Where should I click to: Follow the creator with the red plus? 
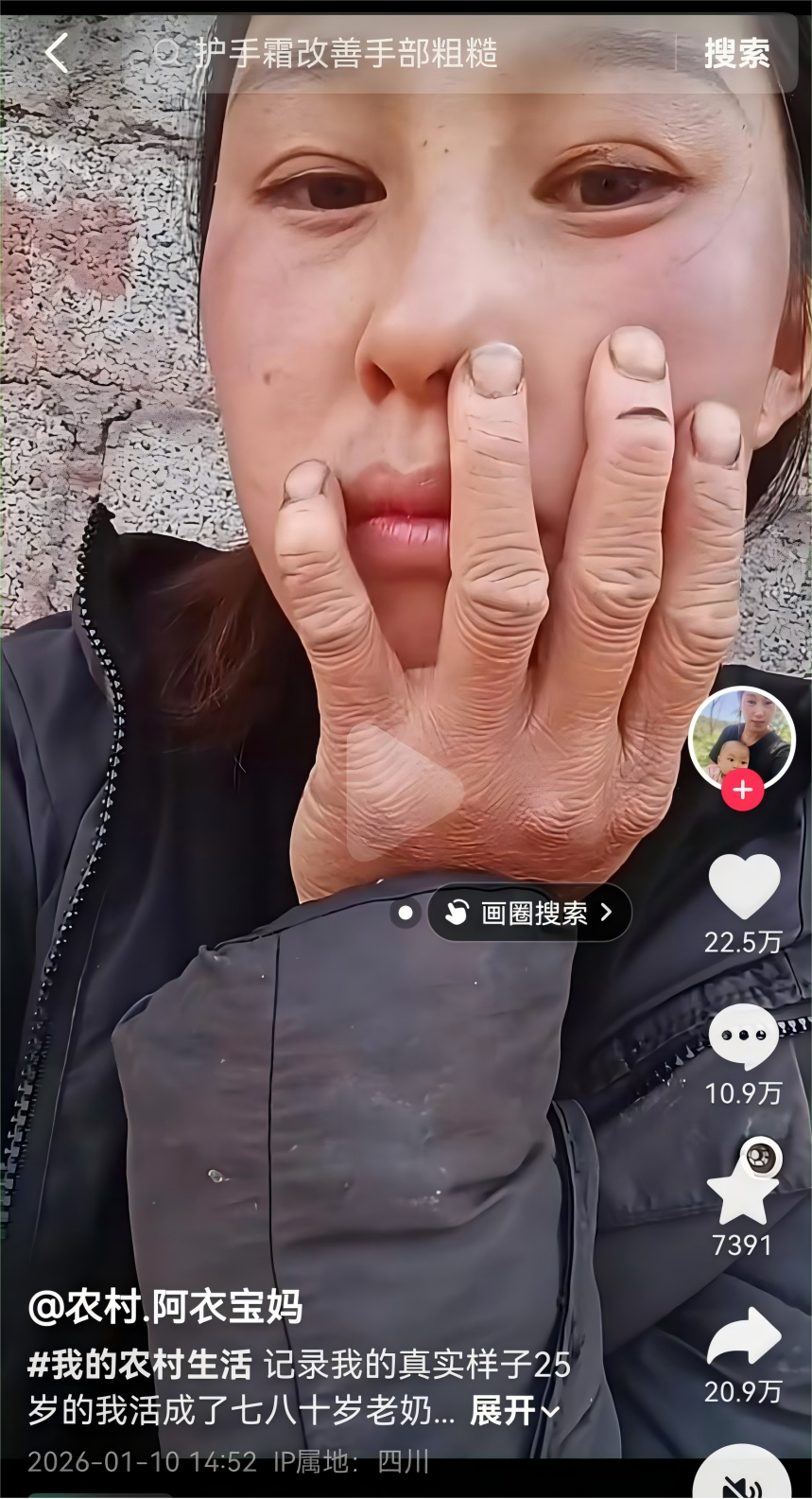pos(743,790)
